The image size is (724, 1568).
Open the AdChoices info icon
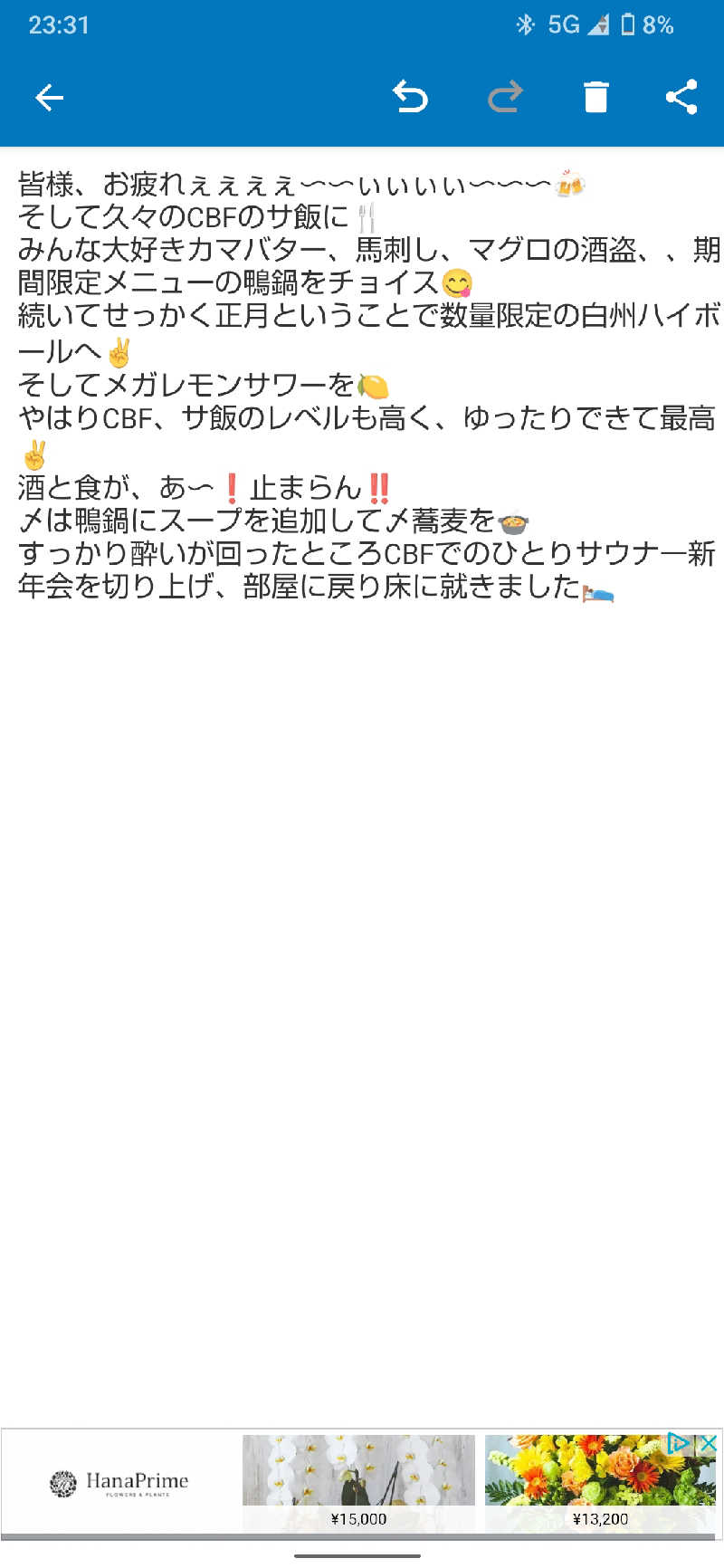(x=679, y=1444)
